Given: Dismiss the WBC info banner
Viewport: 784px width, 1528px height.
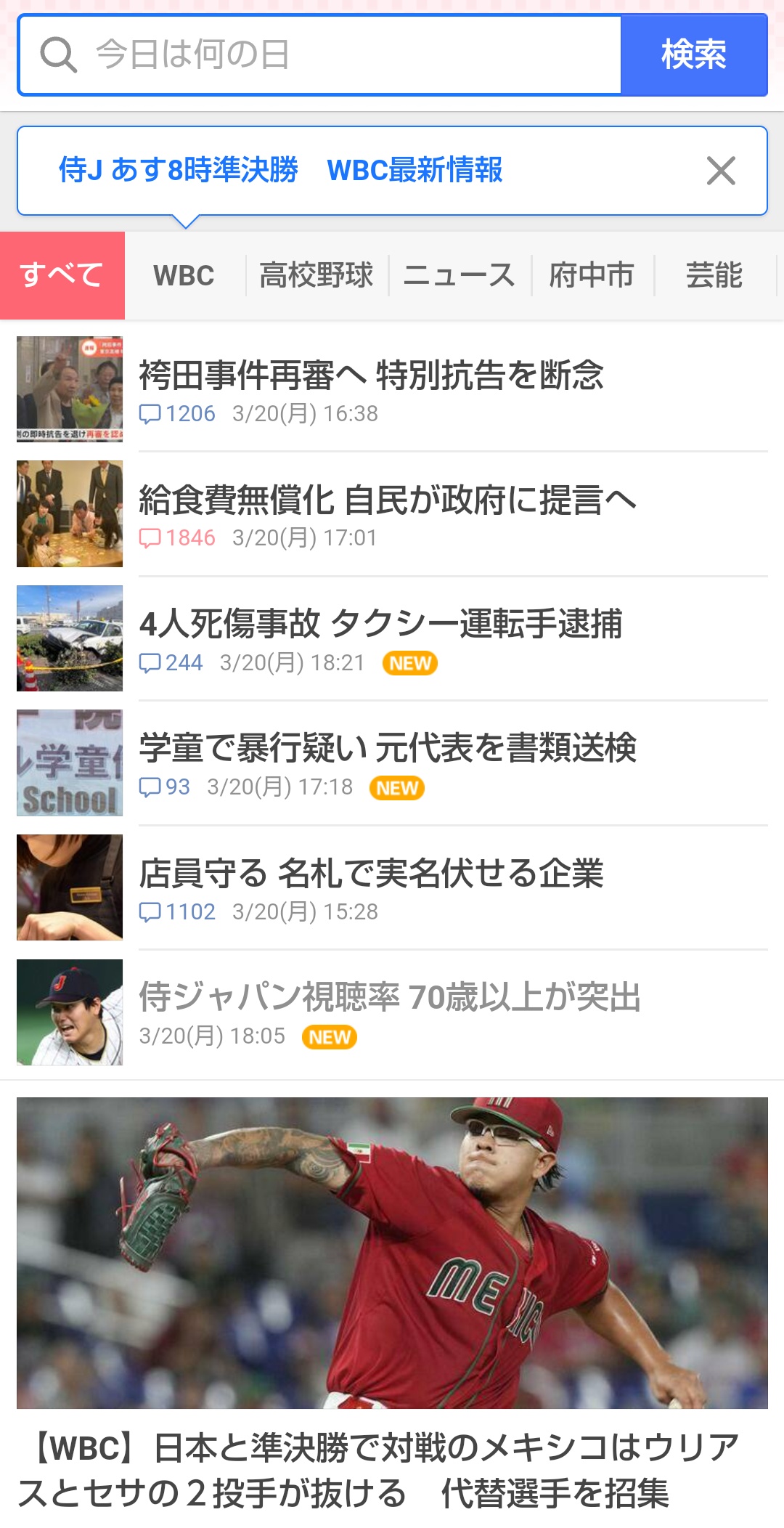Looking at the screenshot, I should pyautogui.click(x=721, y=171).
